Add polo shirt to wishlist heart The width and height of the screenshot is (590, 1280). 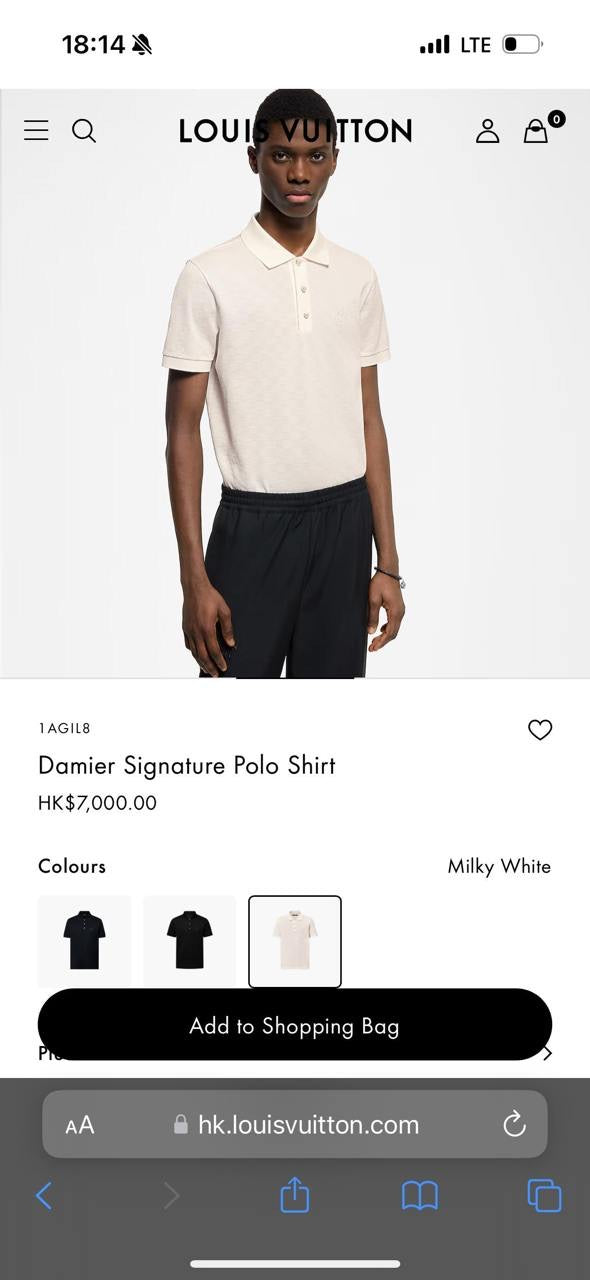540,730
